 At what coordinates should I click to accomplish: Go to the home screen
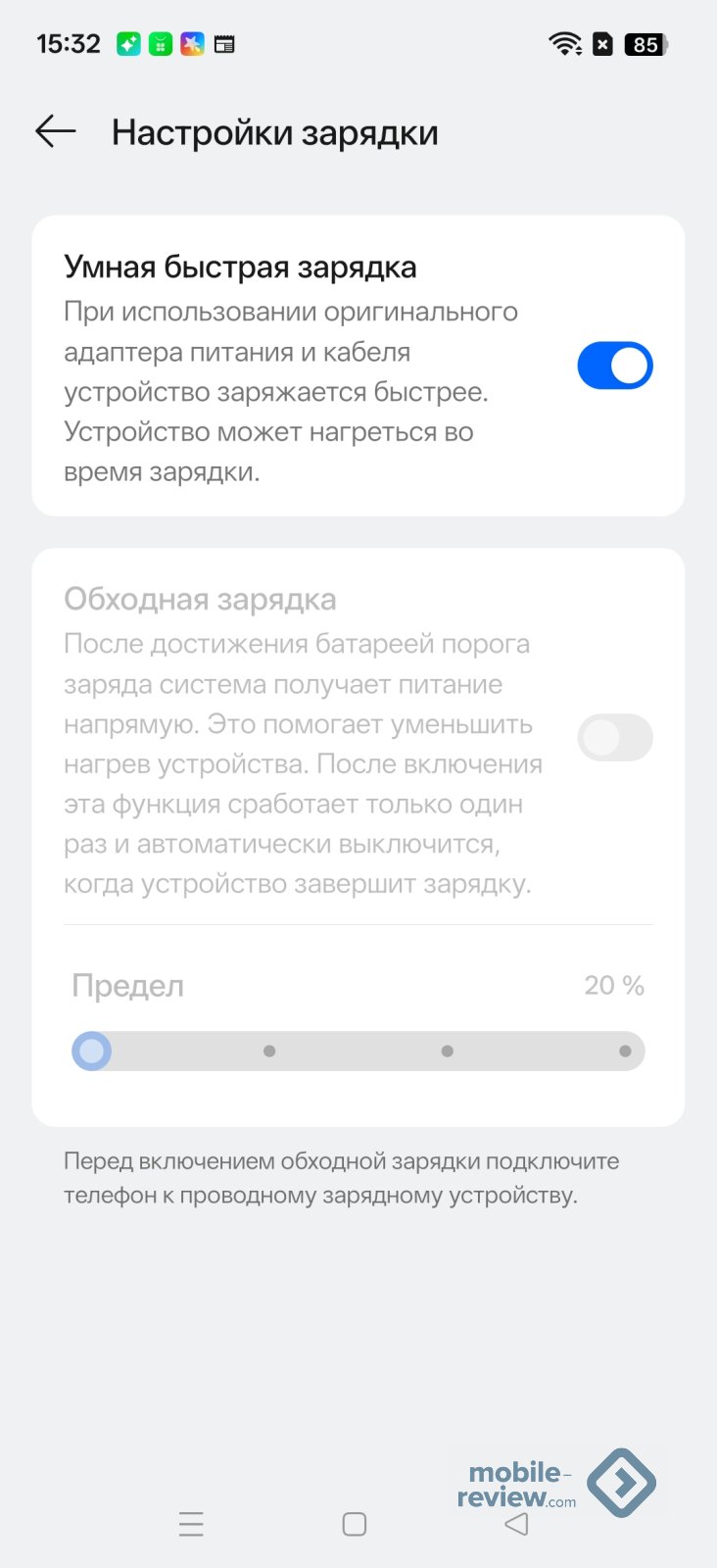pyautogui.click(x=355, y=1524)
